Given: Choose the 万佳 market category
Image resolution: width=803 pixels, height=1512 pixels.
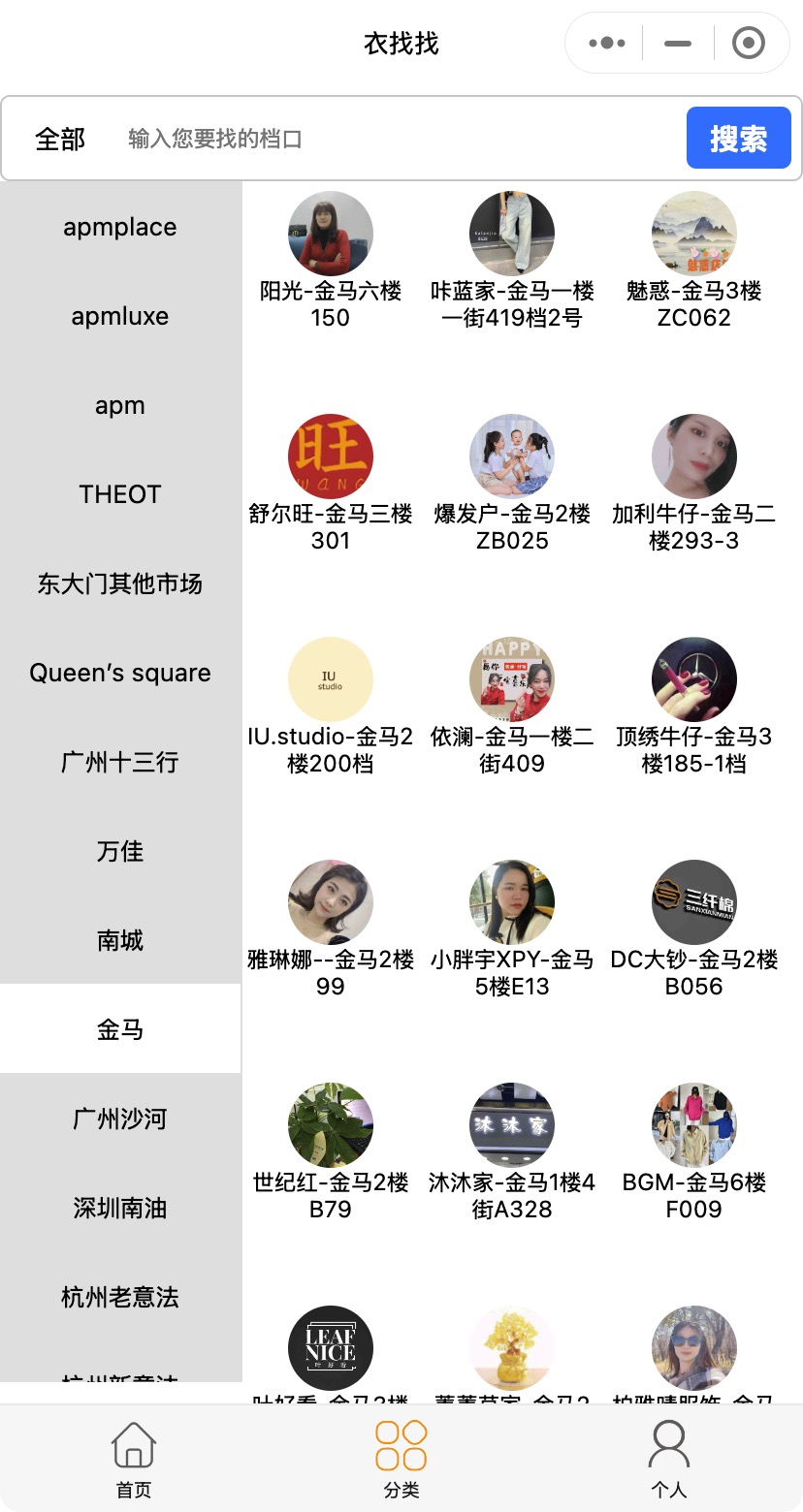Looking at the screenshot, I should click(x=120, y=851).
